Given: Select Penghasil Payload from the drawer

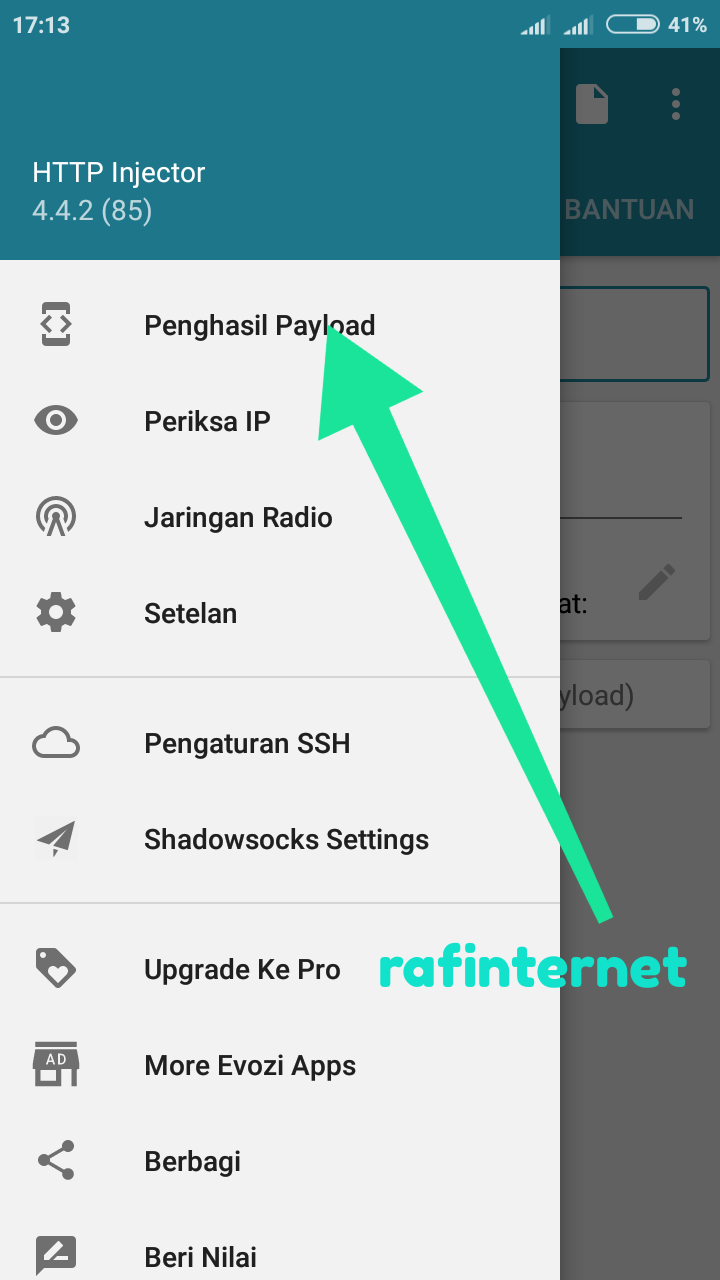Looking at the screenshot, I should [x=259, y=324].
